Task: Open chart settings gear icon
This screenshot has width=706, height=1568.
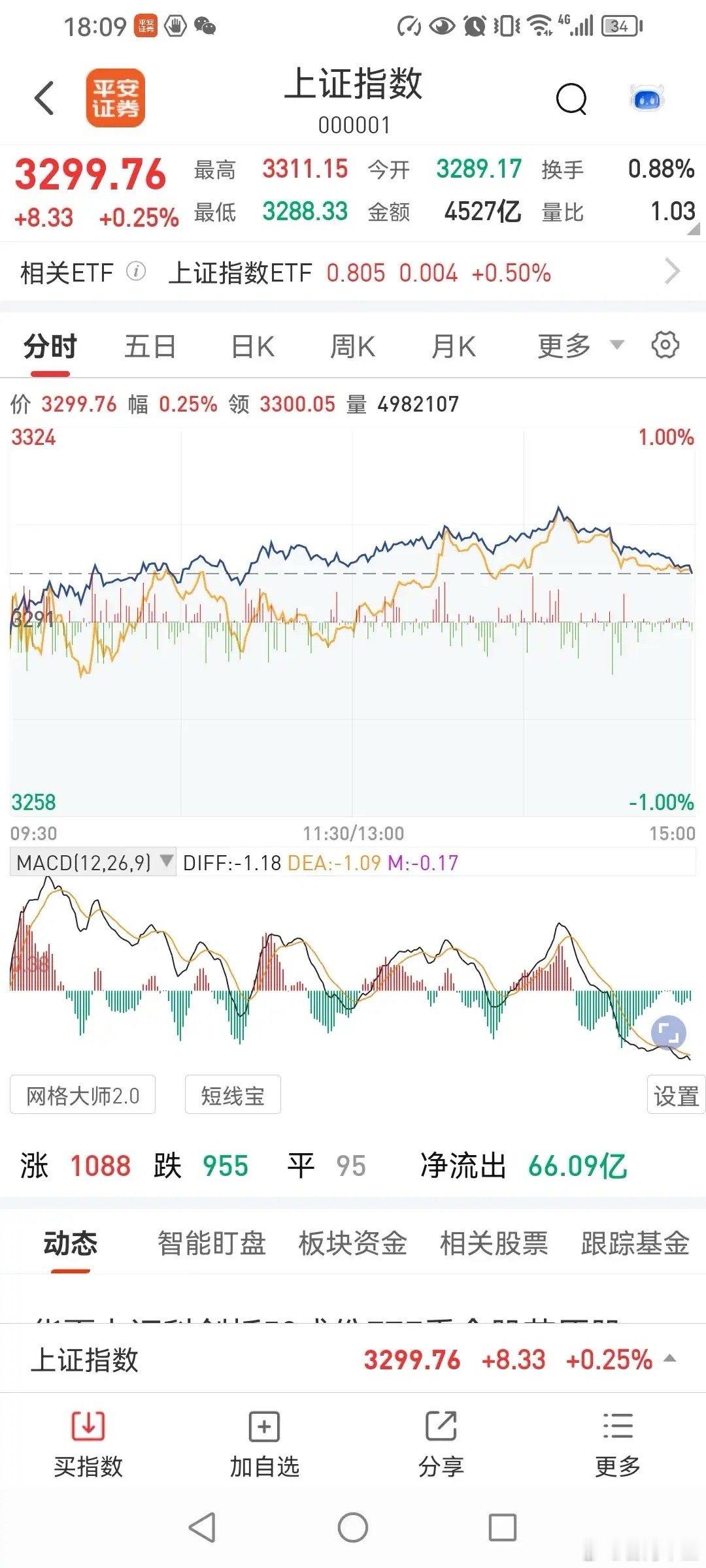Action: coord(665,345)
